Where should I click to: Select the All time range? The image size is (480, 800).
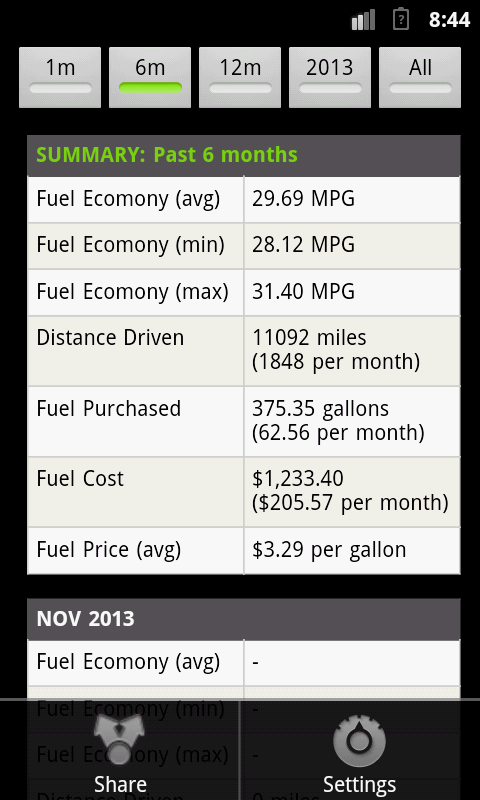[x=420, y=78]
